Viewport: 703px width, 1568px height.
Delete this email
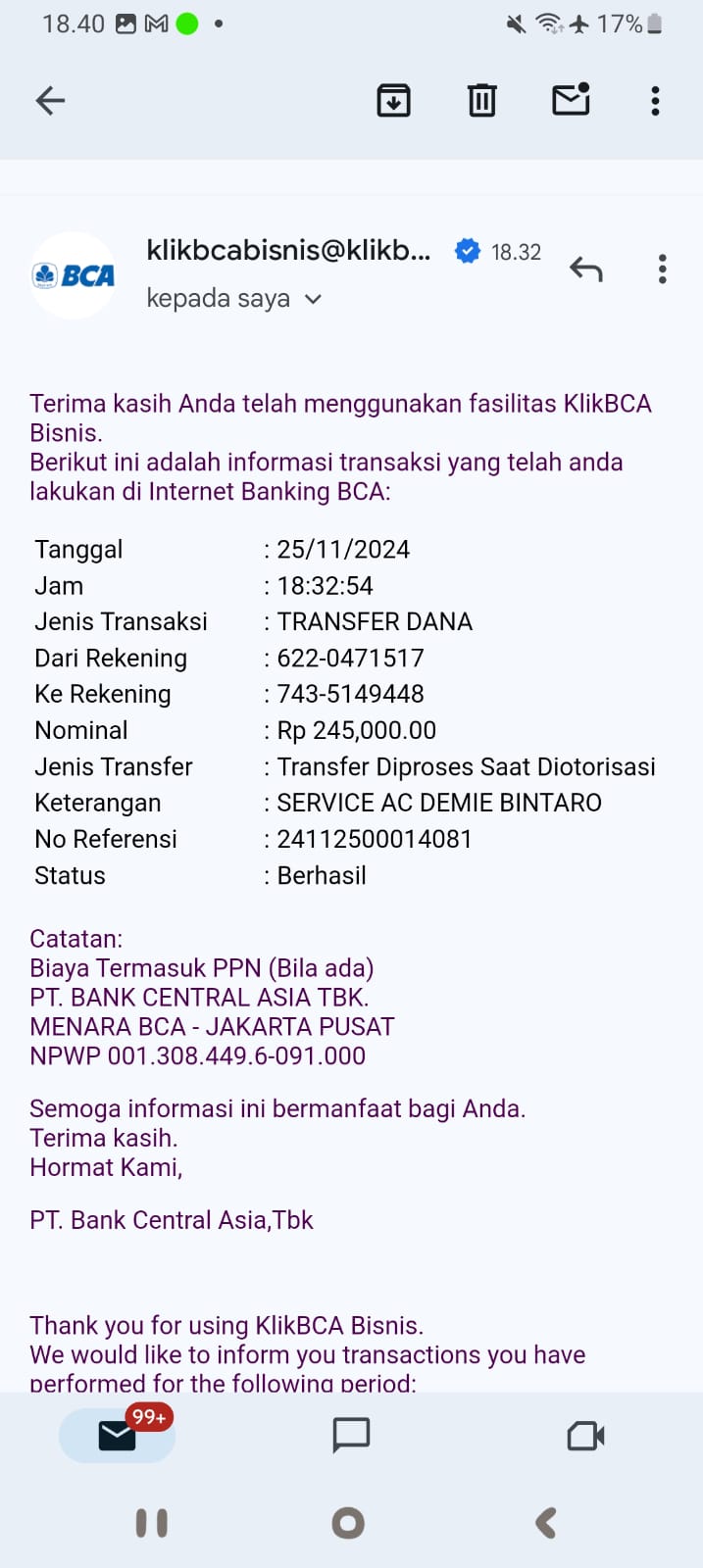coord(481,100)
